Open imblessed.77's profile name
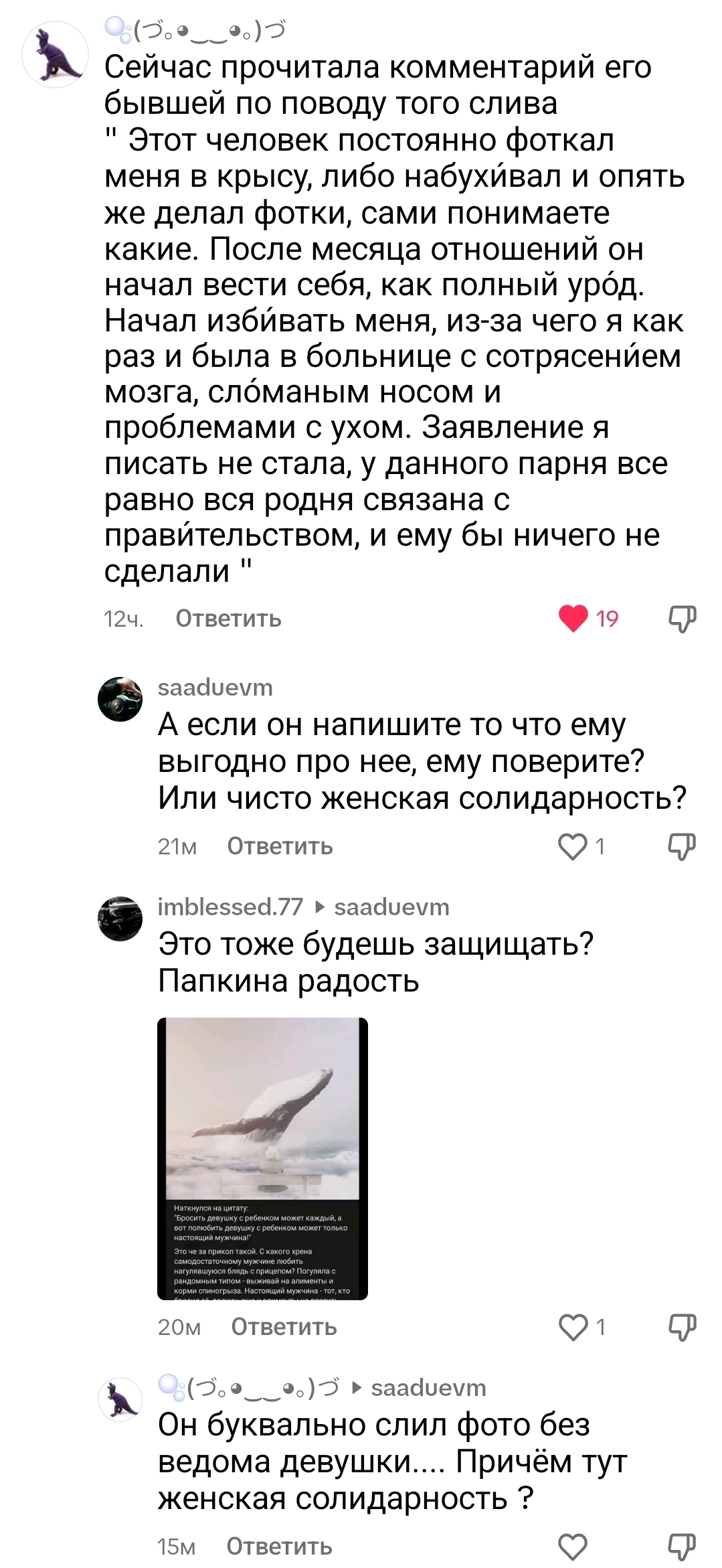The height and width of the screenshot is (1568, 722). [230, 907]
